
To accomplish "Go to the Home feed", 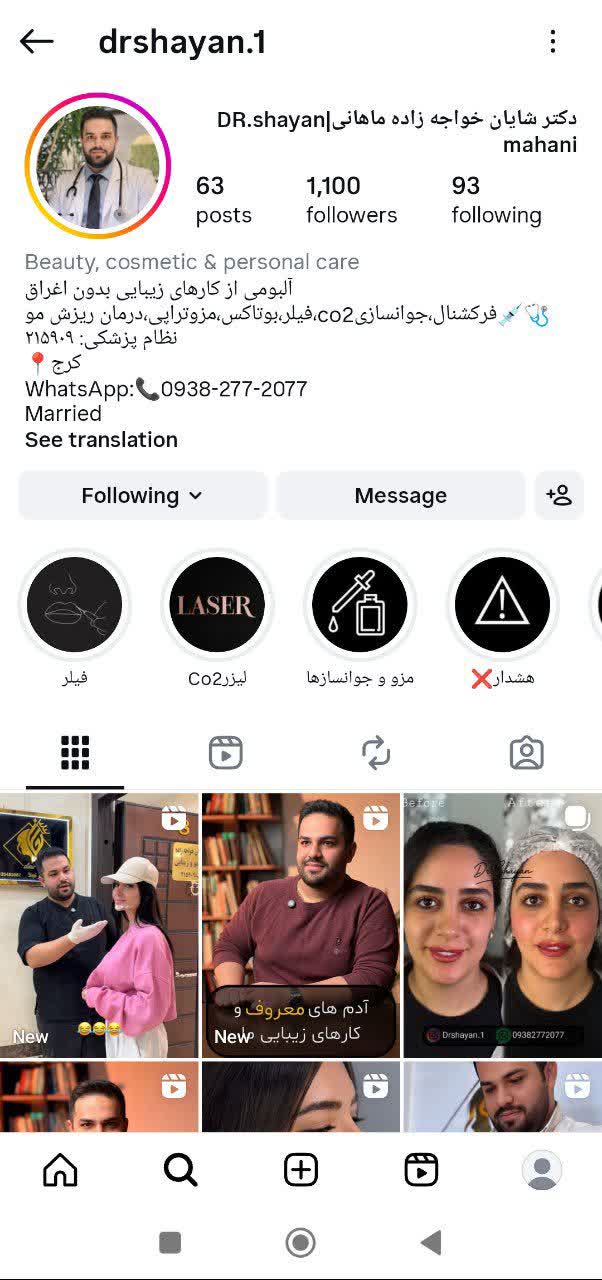I will point(60,1169).
